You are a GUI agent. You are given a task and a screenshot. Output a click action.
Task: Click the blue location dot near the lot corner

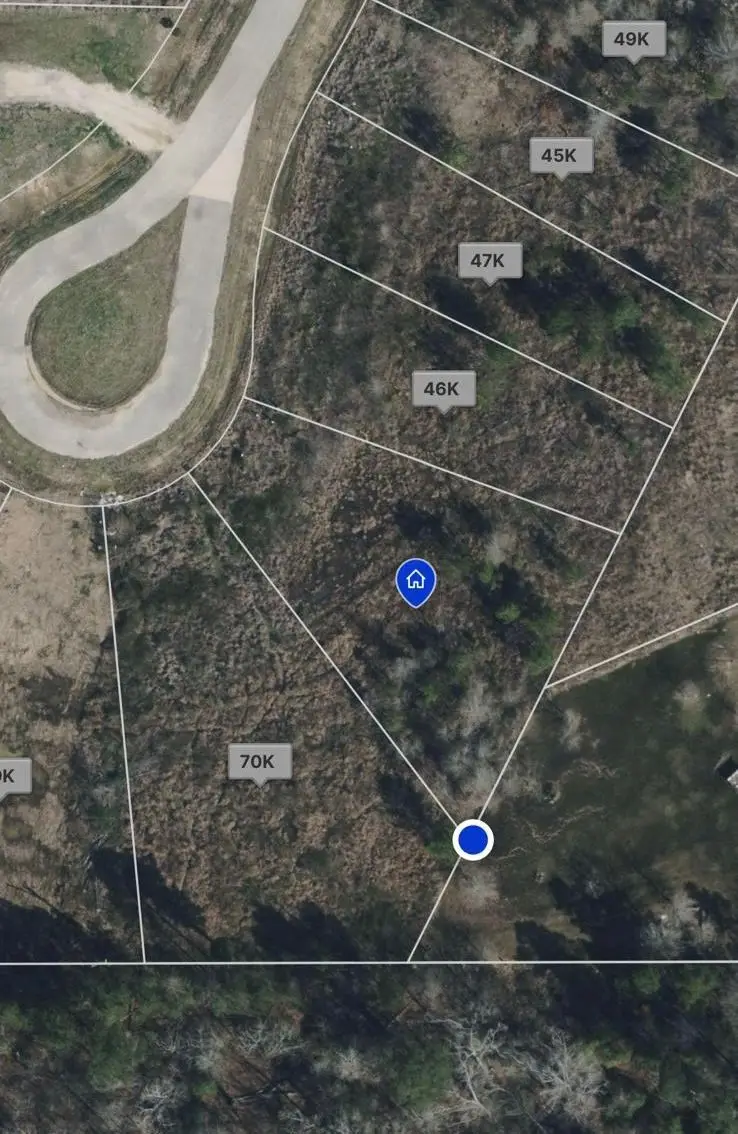tap(471, 839)
